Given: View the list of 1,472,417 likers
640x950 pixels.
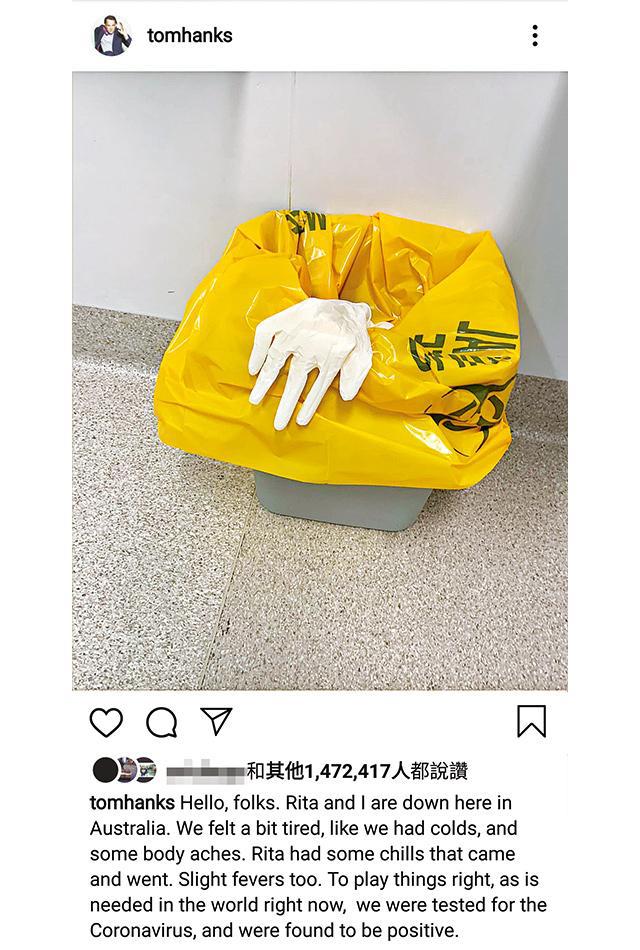Looking at the screenshot, I should point(356,771).
